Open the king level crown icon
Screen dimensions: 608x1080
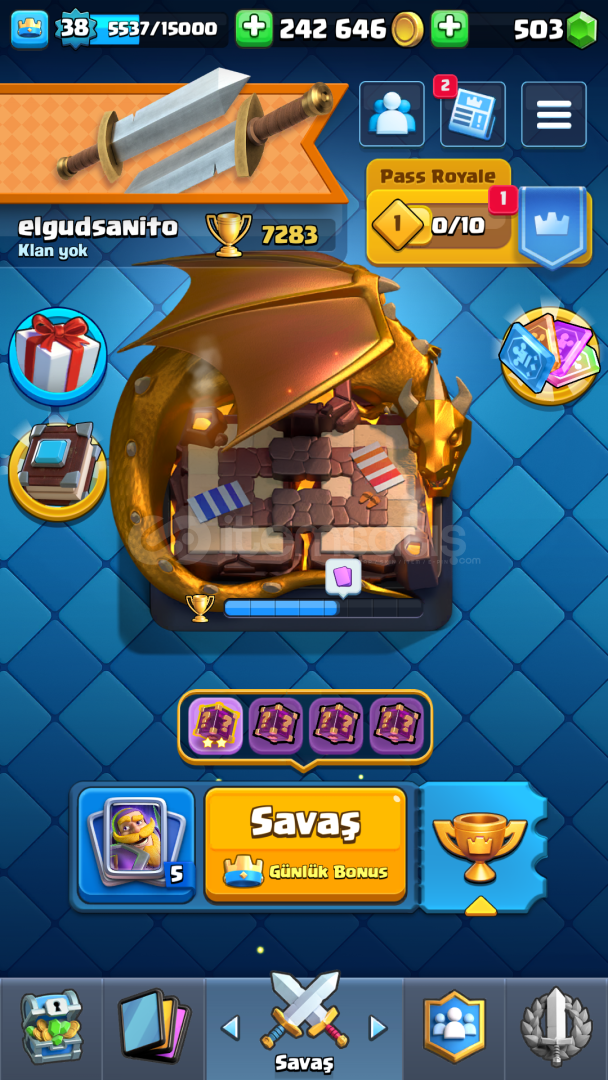pos(30,29)
